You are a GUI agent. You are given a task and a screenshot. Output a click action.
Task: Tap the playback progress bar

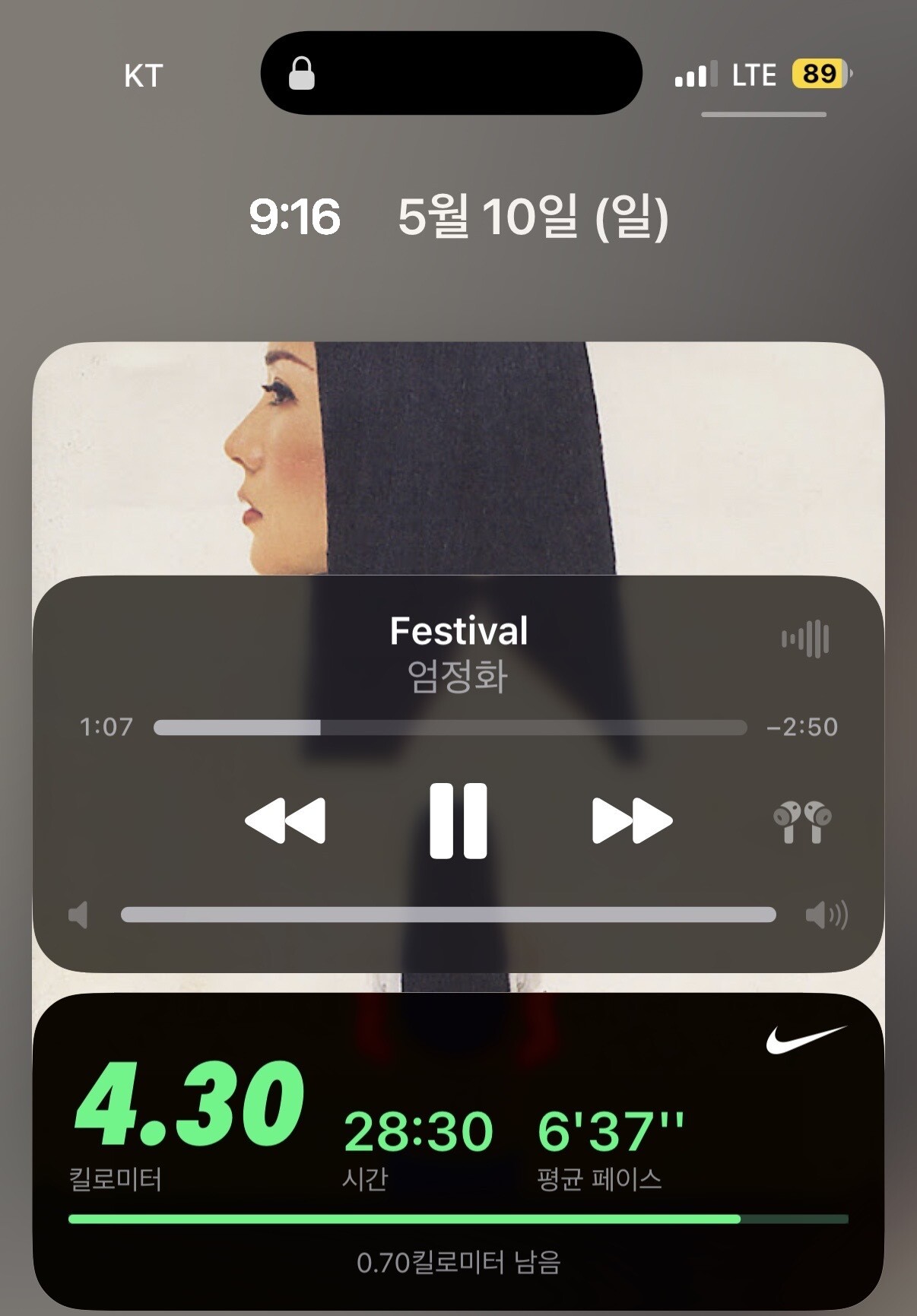point(449,728)
